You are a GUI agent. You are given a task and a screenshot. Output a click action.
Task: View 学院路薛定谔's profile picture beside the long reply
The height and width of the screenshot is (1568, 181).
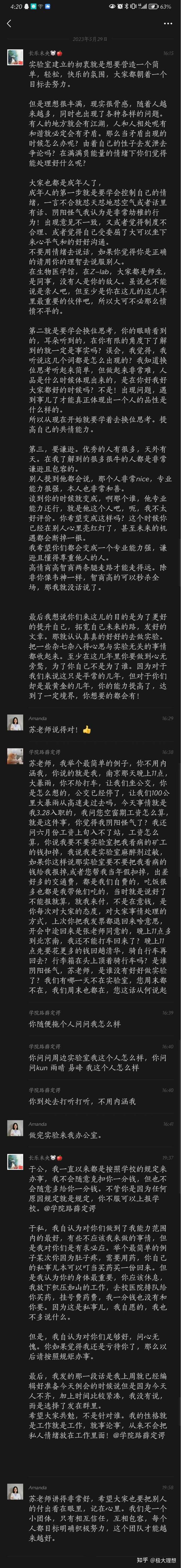click(15, 756)
